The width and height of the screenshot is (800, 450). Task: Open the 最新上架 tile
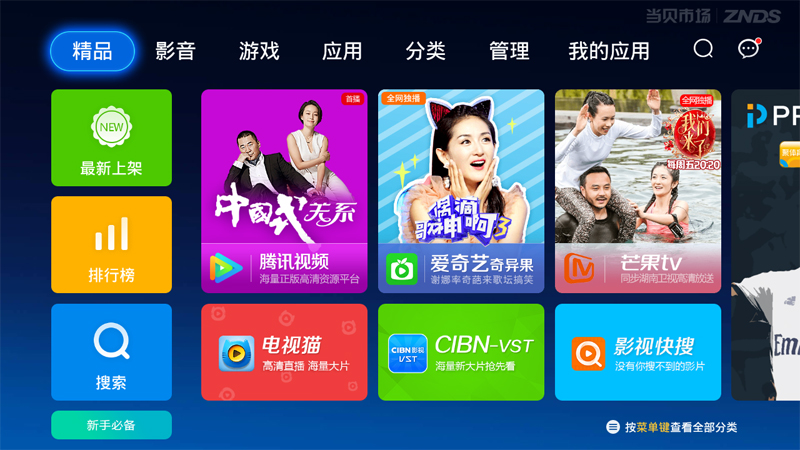tap(111, 138)
